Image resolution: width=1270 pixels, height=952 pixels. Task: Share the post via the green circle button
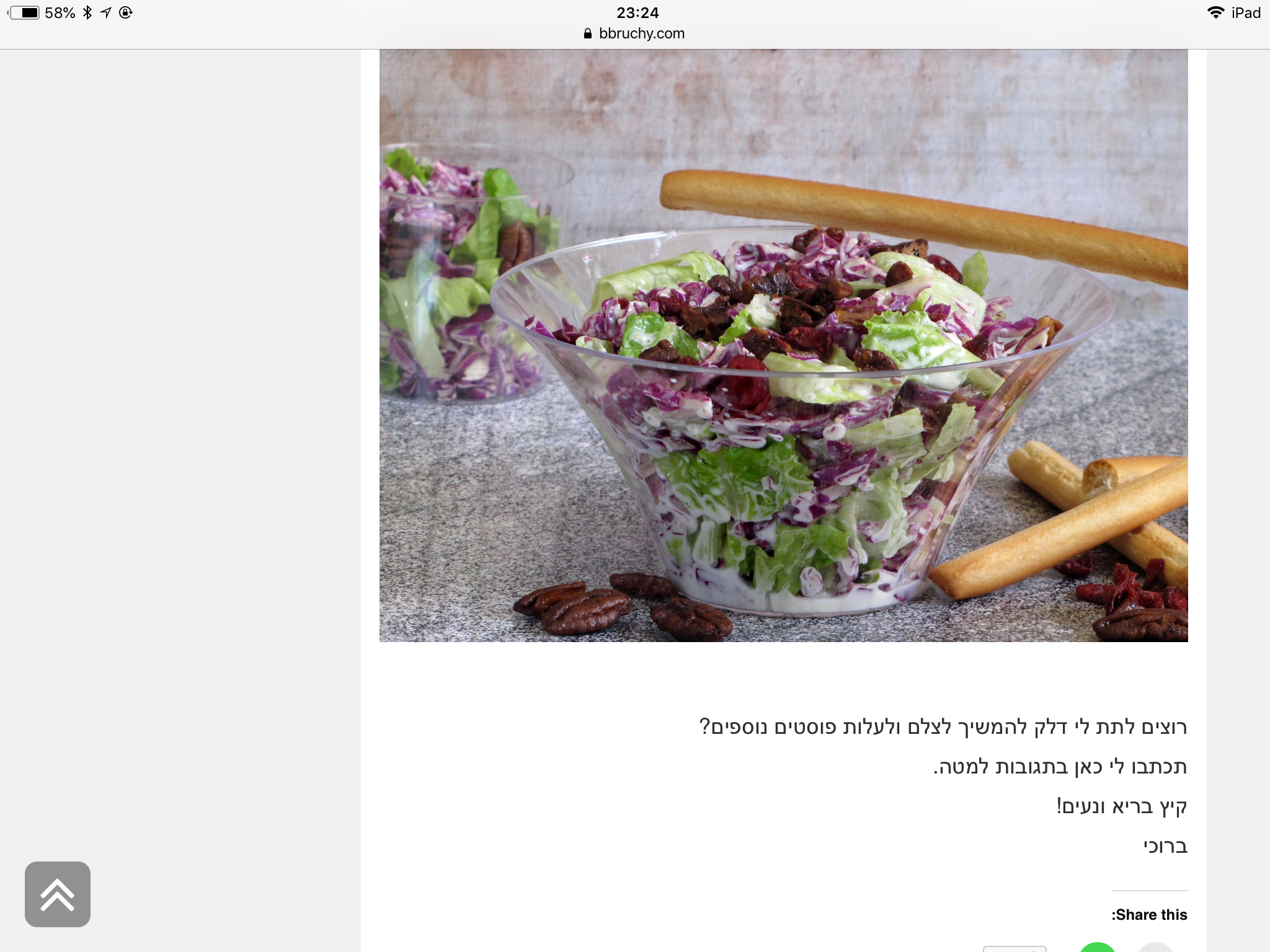click(1097, 947)
